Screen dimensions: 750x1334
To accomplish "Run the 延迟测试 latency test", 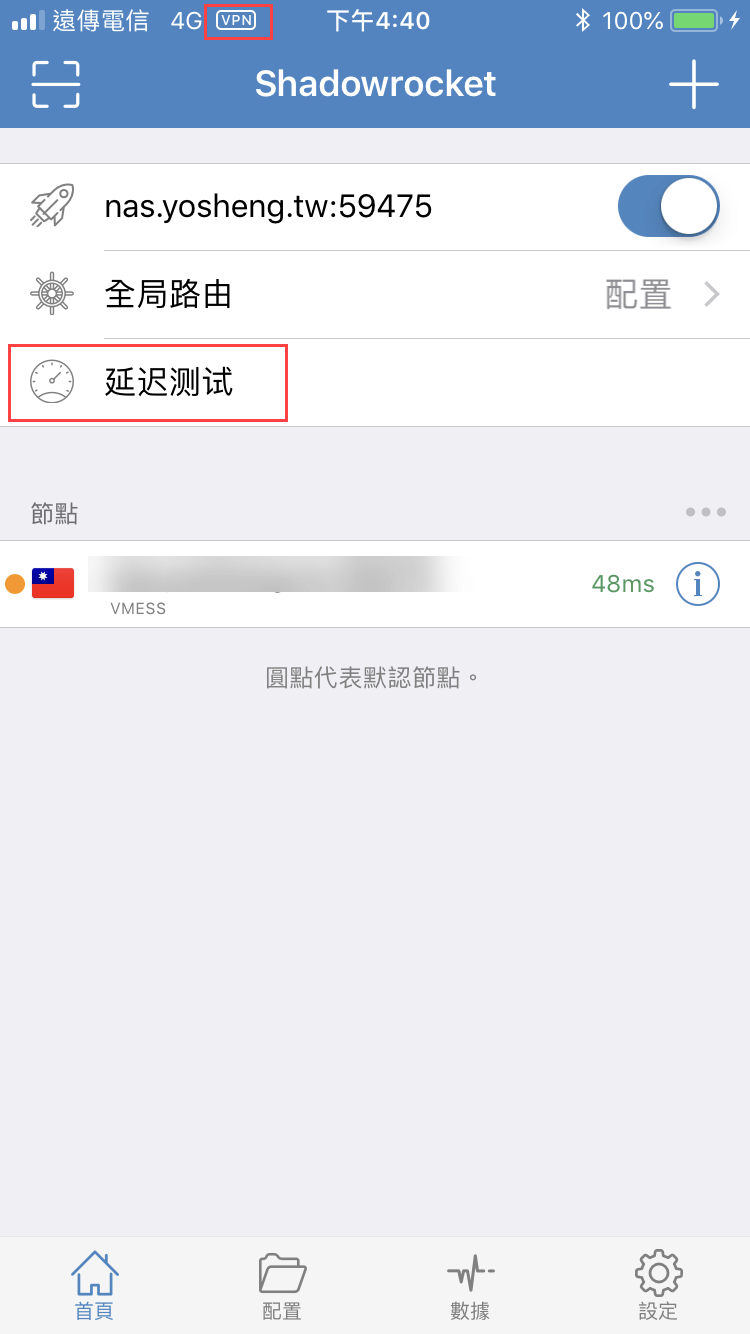I will [x=168, y=382].
